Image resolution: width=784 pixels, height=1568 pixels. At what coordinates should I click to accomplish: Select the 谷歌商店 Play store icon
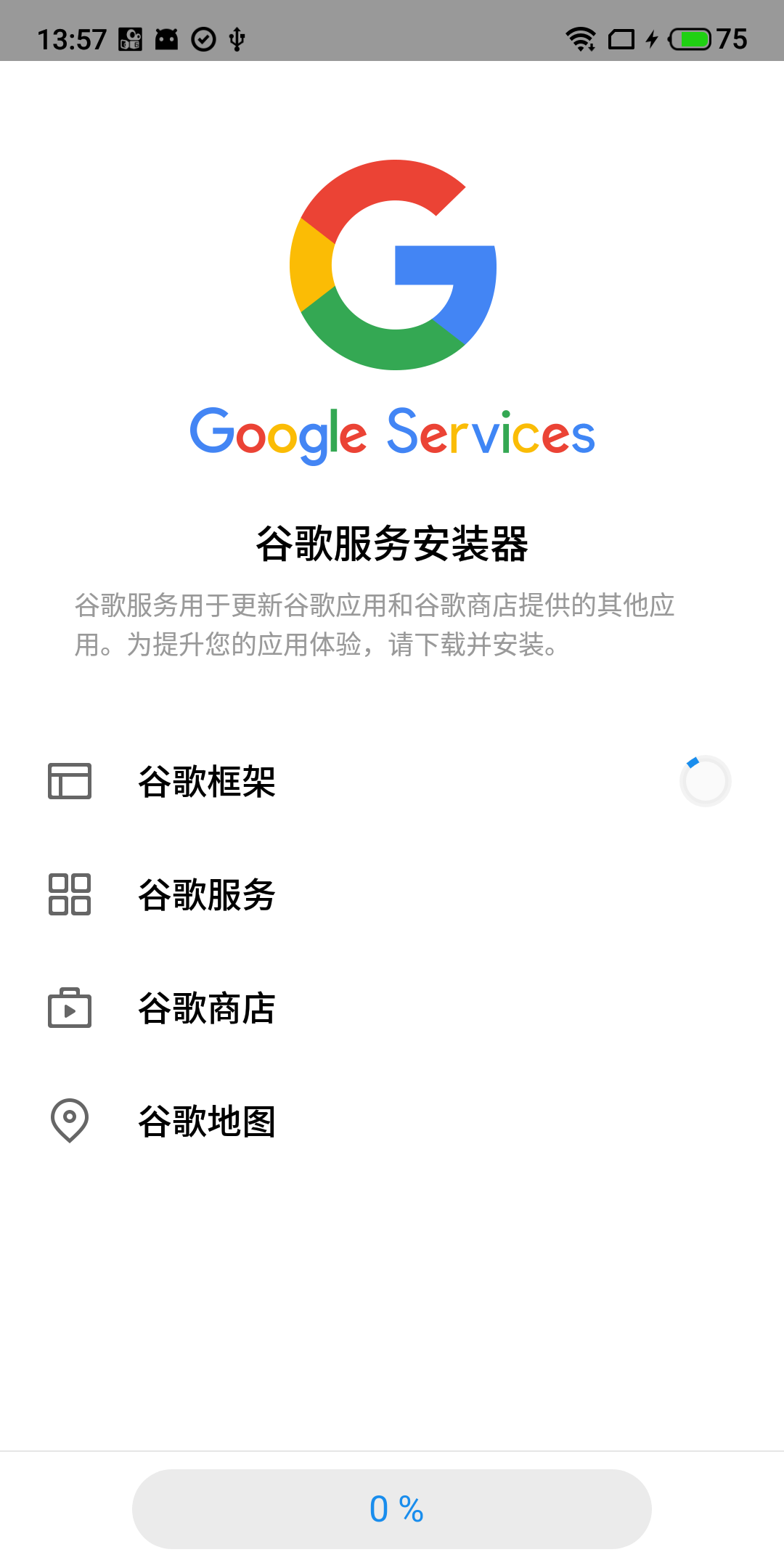pyautogui.click(x=69, y=1008)
